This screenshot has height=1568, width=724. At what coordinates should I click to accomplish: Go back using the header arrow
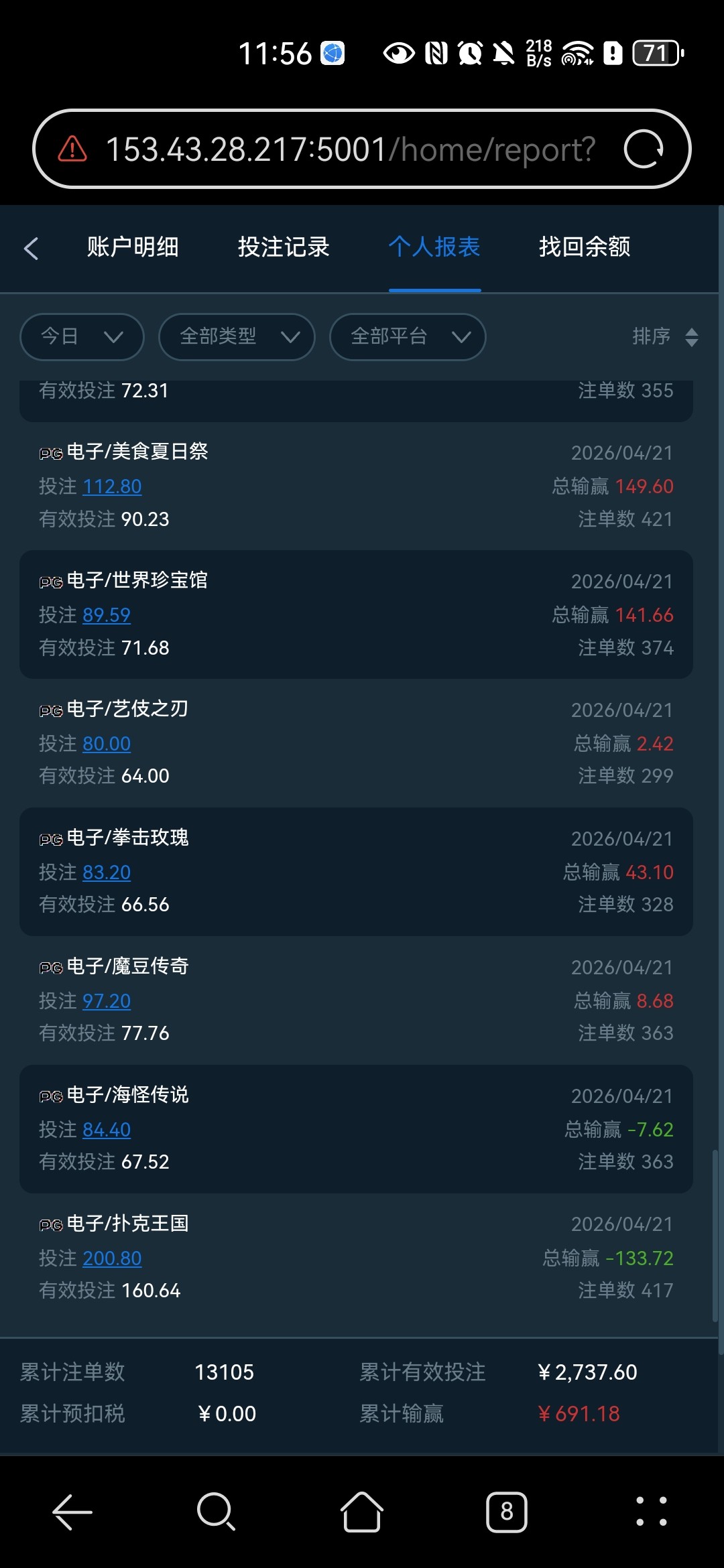click(x=31, y=249)
